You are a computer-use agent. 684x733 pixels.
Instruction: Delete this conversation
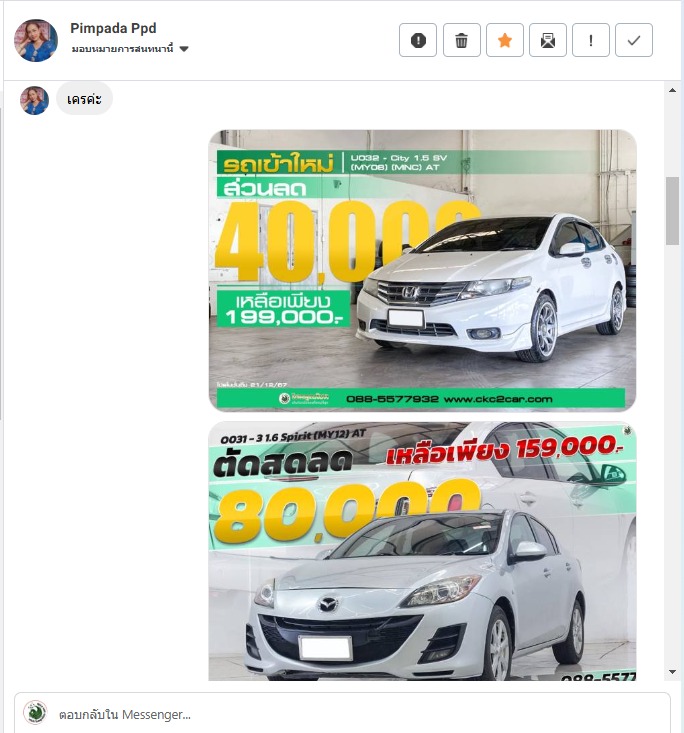[461, 40]
